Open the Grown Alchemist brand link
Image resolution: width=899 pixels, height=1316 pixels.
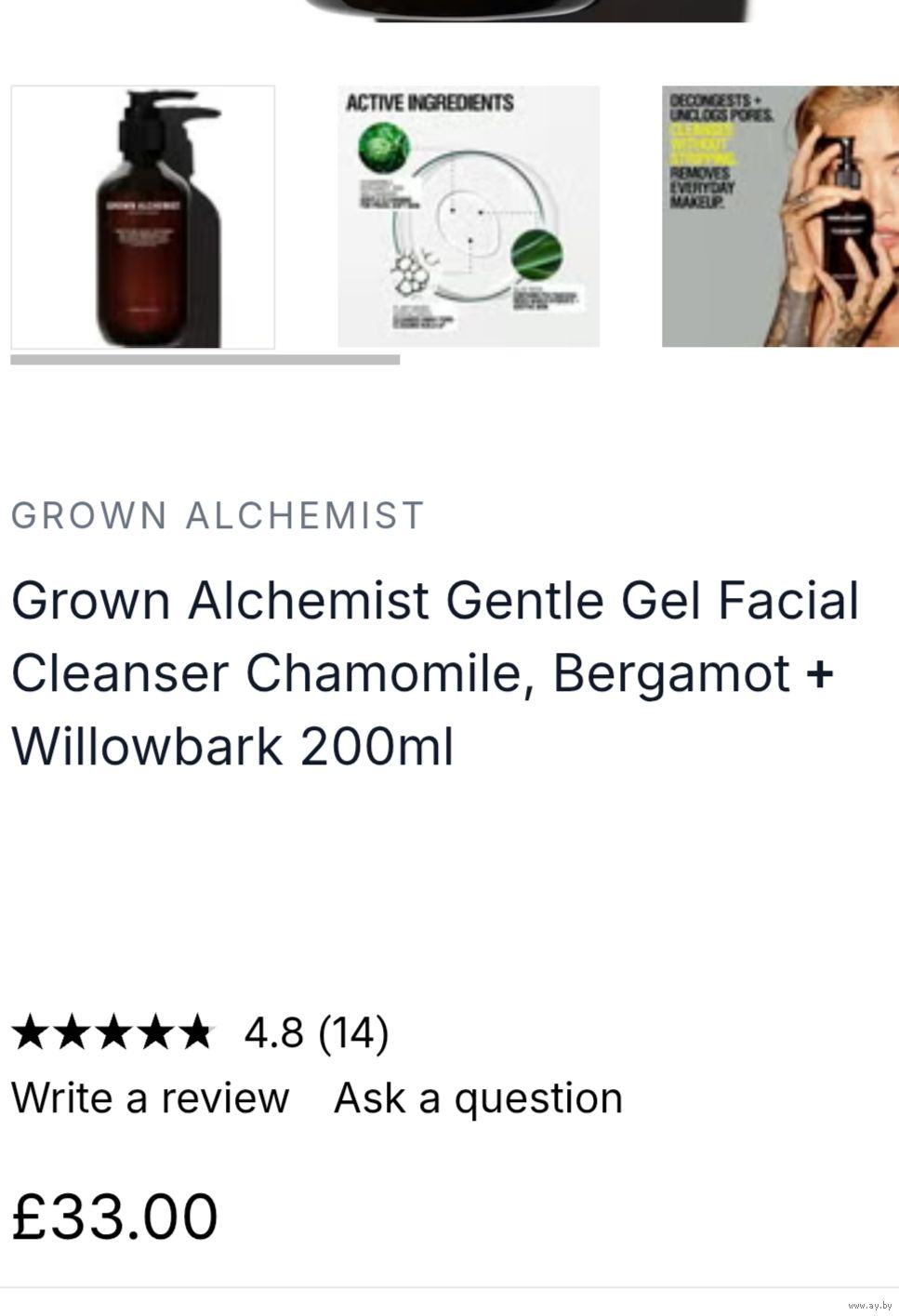pos(218,515)
